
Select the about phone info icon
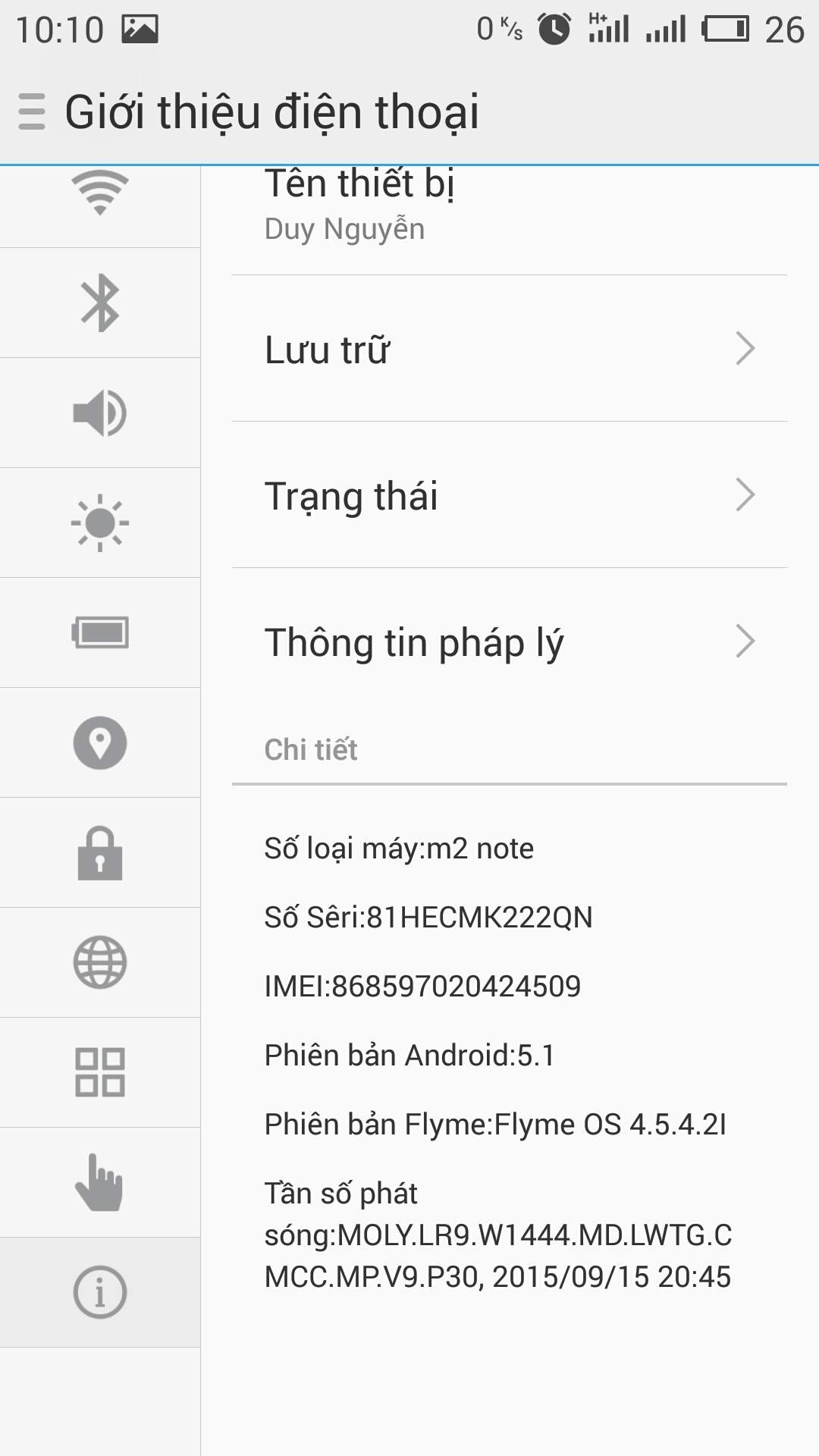(x=99, y=1292)
